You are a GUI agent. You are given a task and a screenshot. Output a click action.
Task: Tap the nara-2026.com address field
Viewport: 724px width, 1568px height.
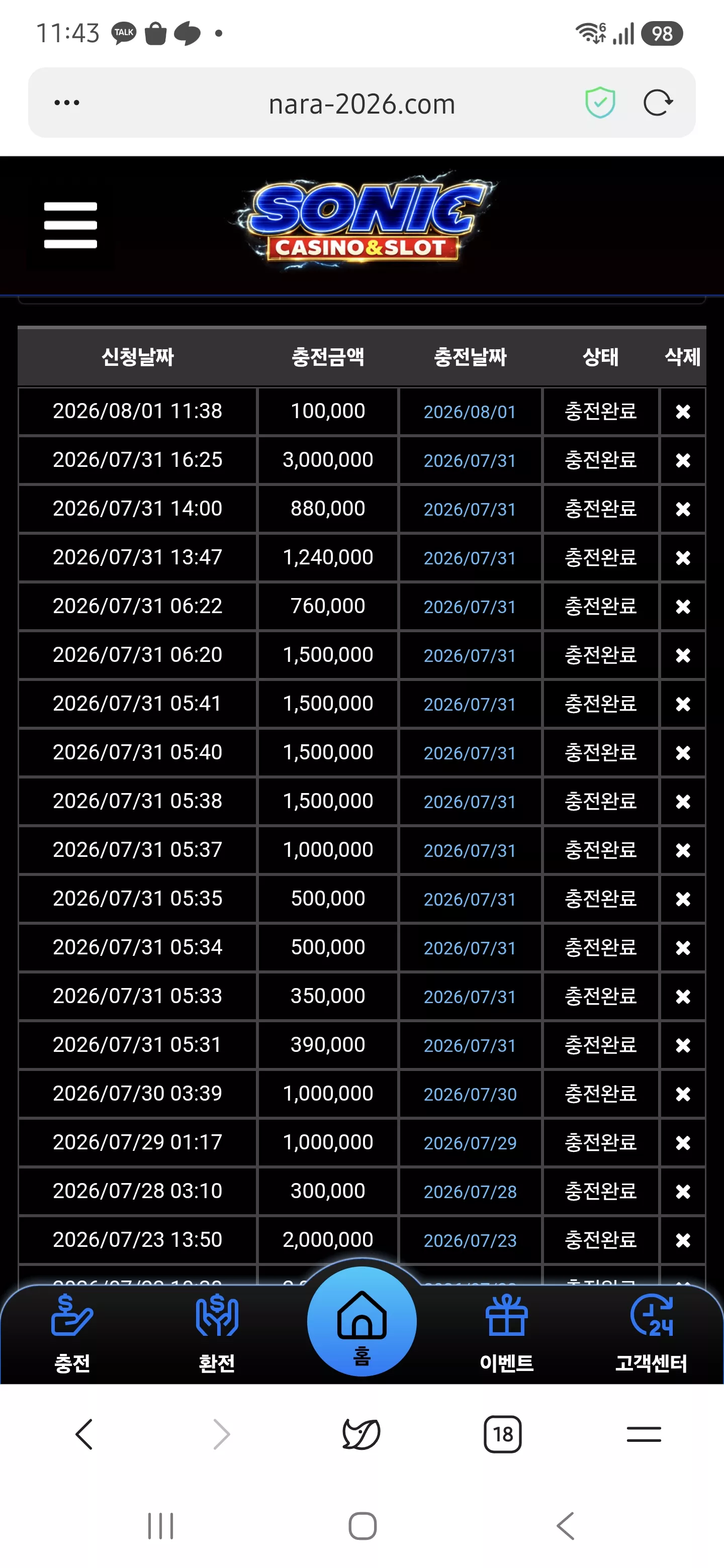point(361,104)
